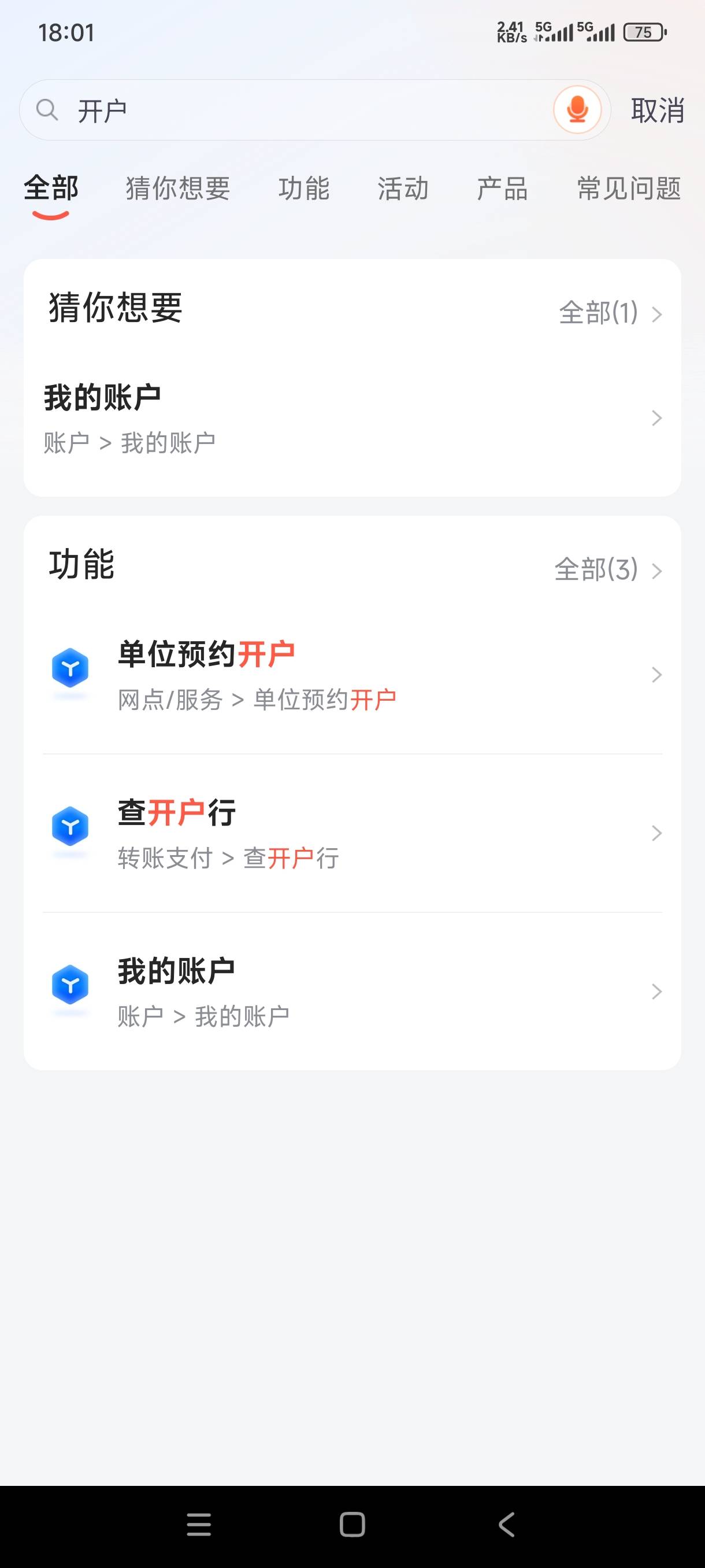The image size is (705, 1568).
Task: Tap the voice search microphone icon
Action: [x=577, y=110]
